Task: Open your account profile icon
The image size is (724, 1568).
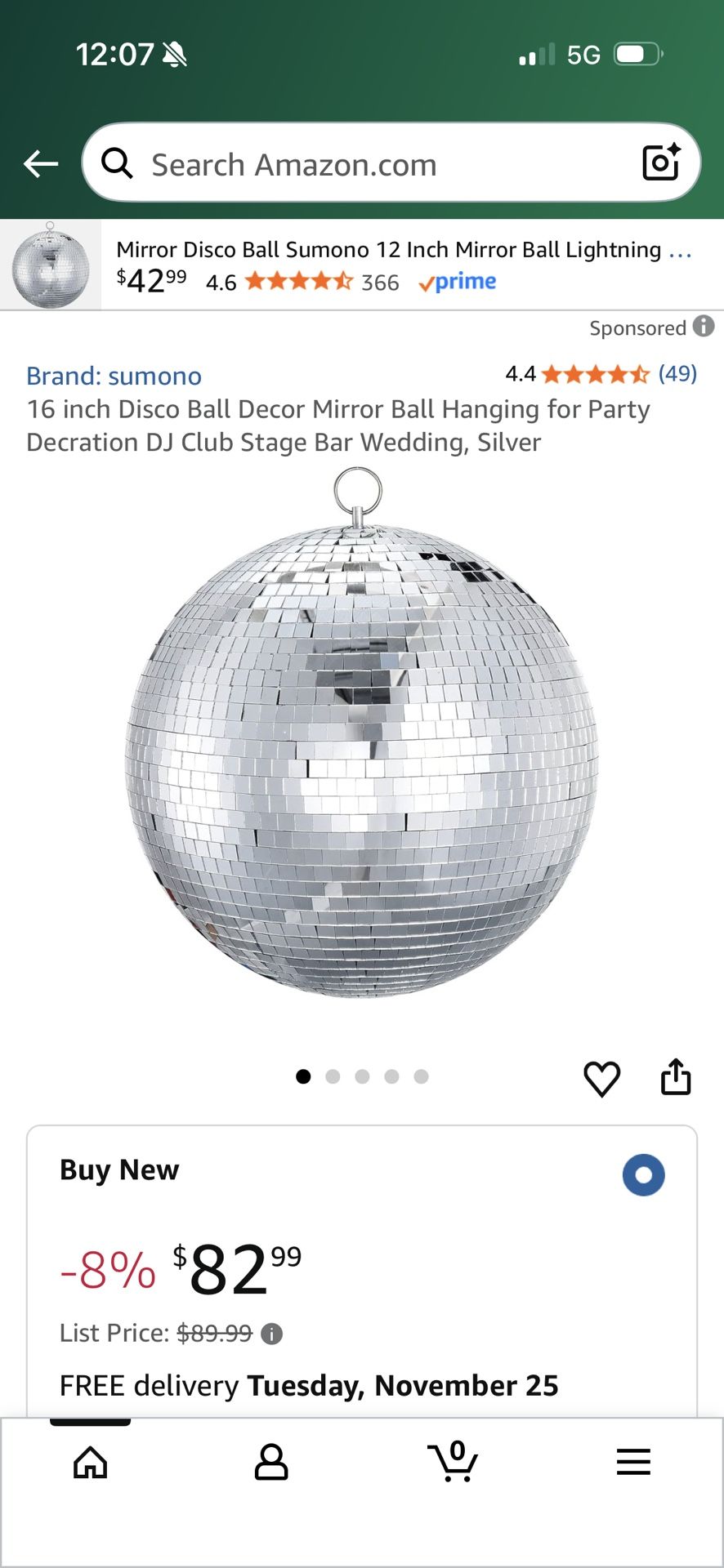Action: [x=272, y=1462]
